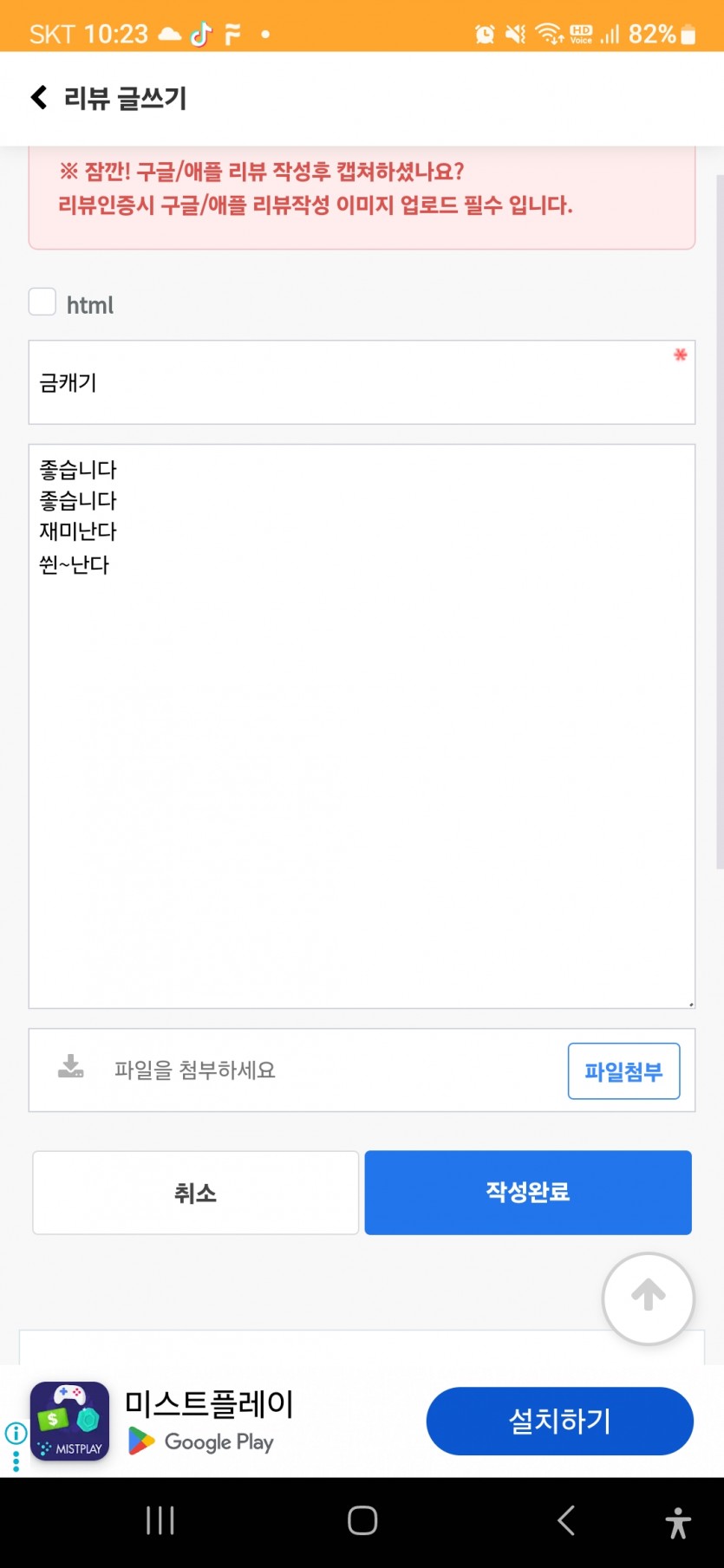Submit the review with 작성완료

coord(528,1193)
